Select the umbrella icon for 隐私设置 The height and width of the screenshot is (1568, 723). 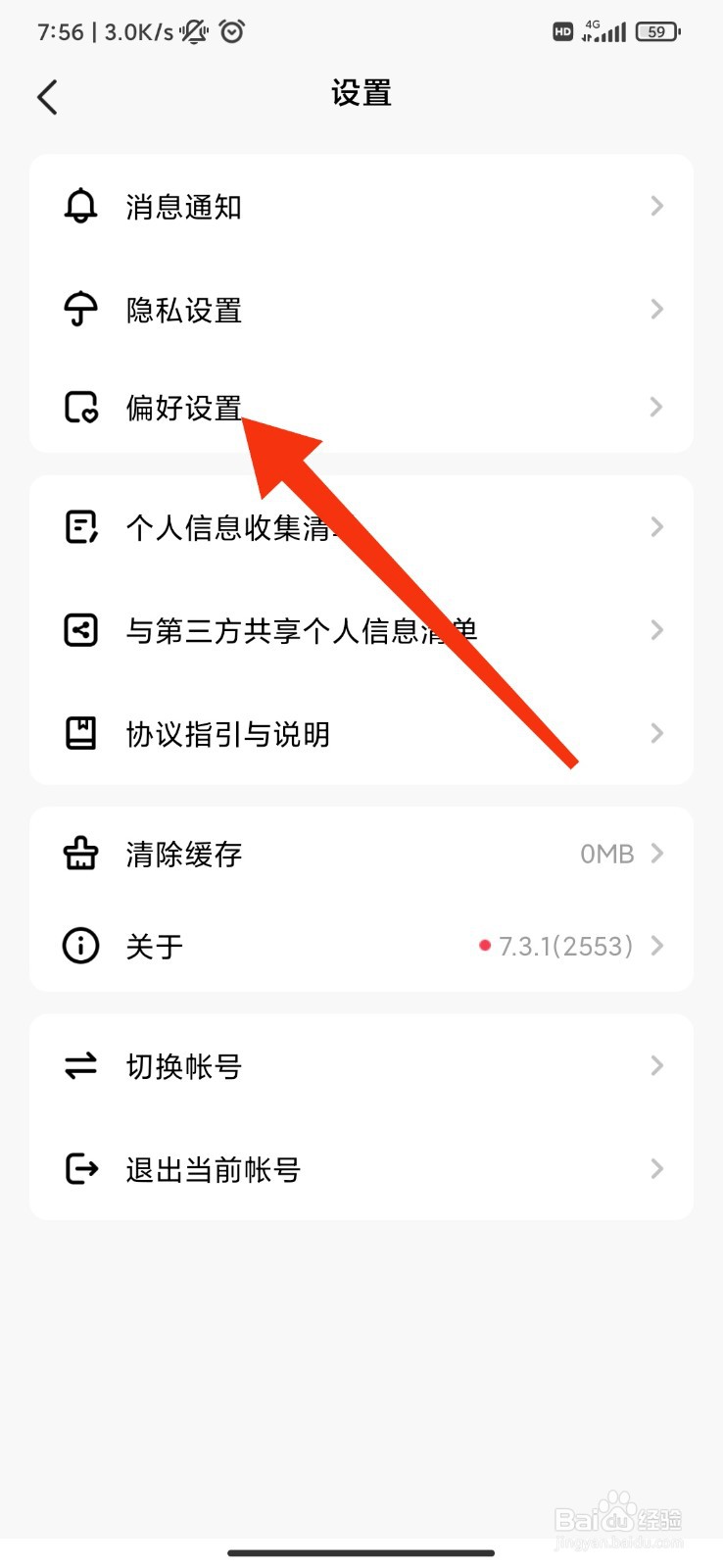tap(80, 309)
